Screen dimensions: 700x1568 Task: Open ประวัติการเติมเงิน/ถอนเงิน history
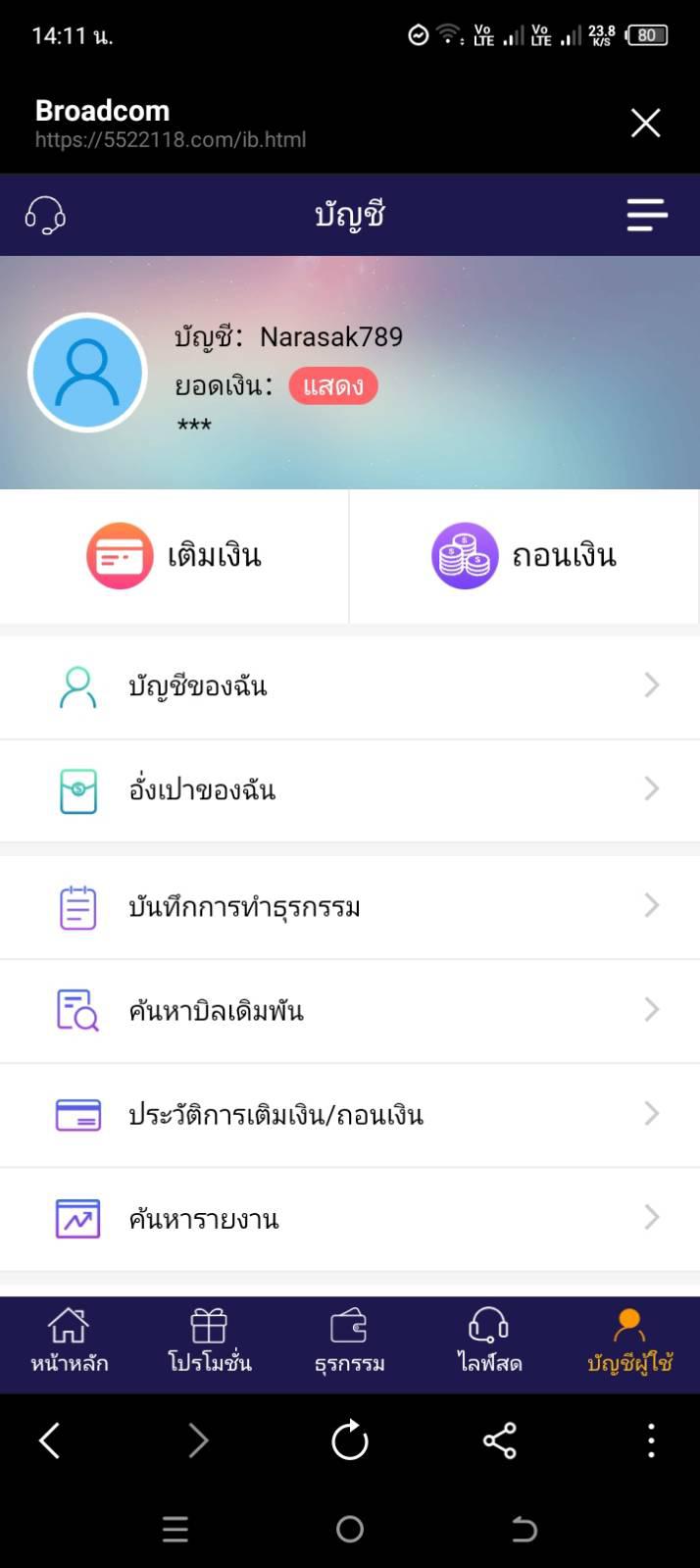pos(349,1115)
